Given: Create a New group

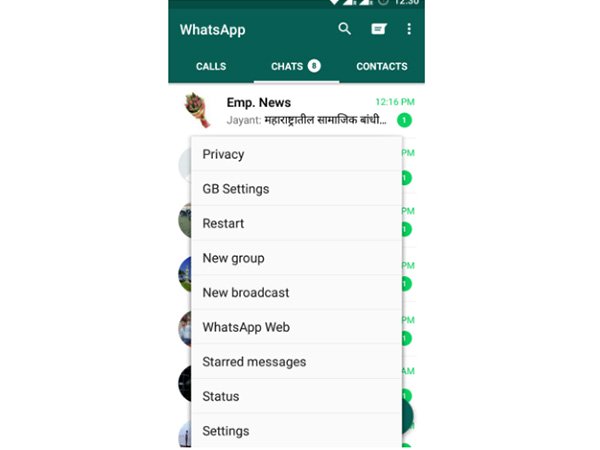Looking at the screenshot, I should coord(296,258).
